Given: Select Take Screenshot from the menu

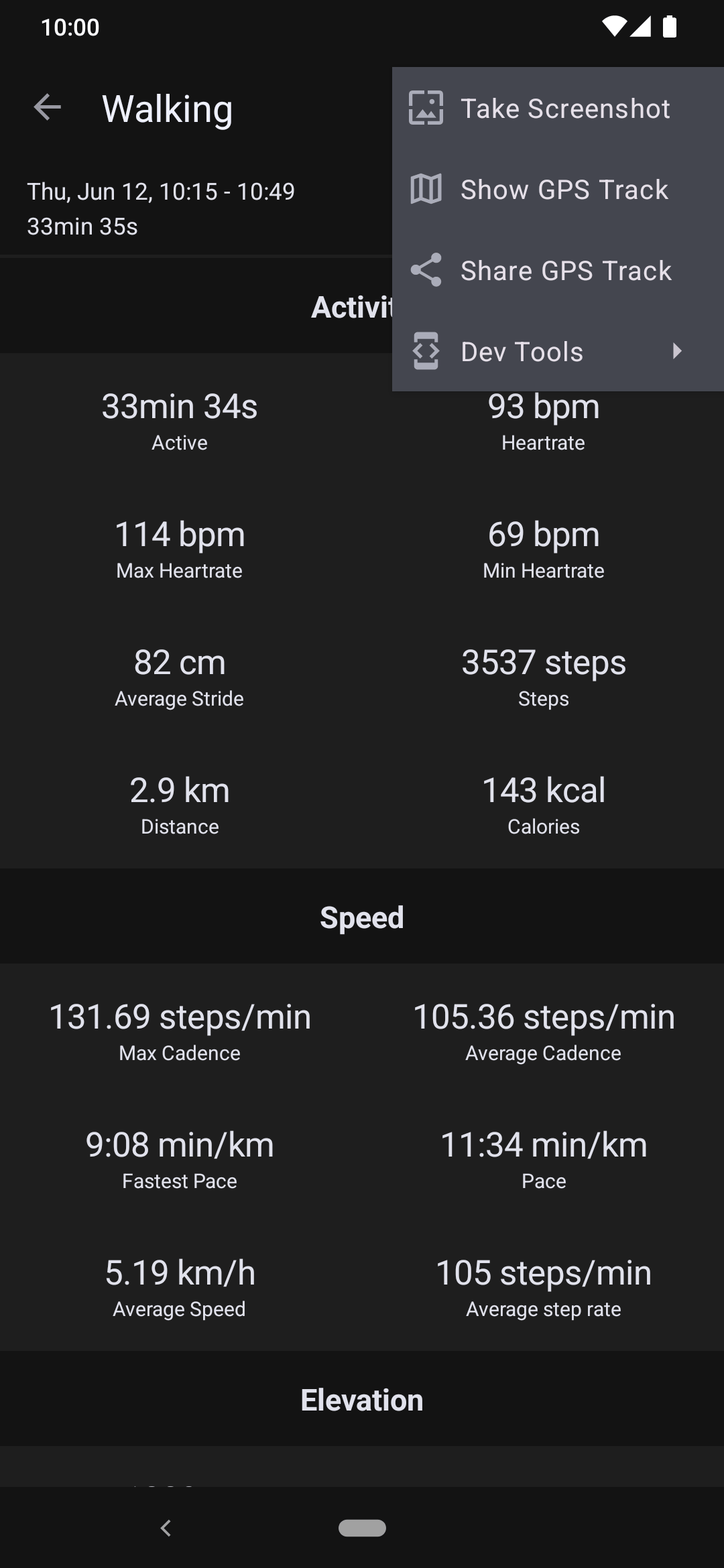Looking at the screenshot, I should tap(558, 108).
